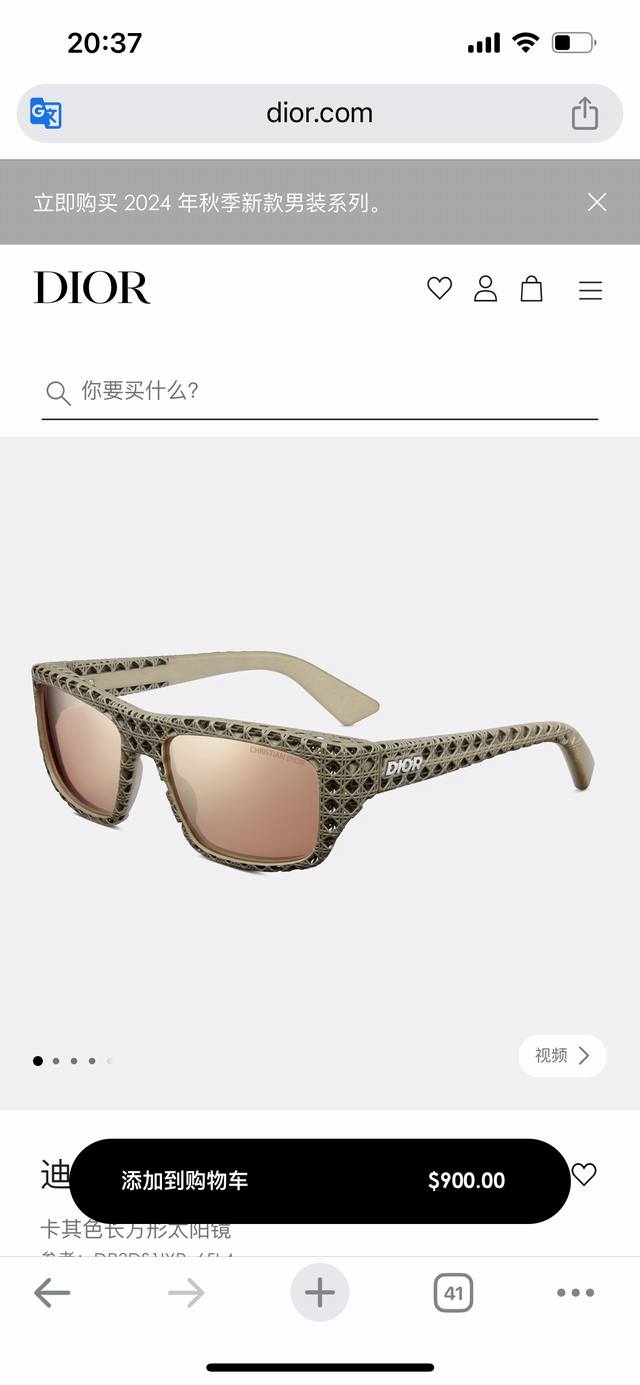Open the wishlist heart in header
640x1385 pixels.
(x=439, y=289)
